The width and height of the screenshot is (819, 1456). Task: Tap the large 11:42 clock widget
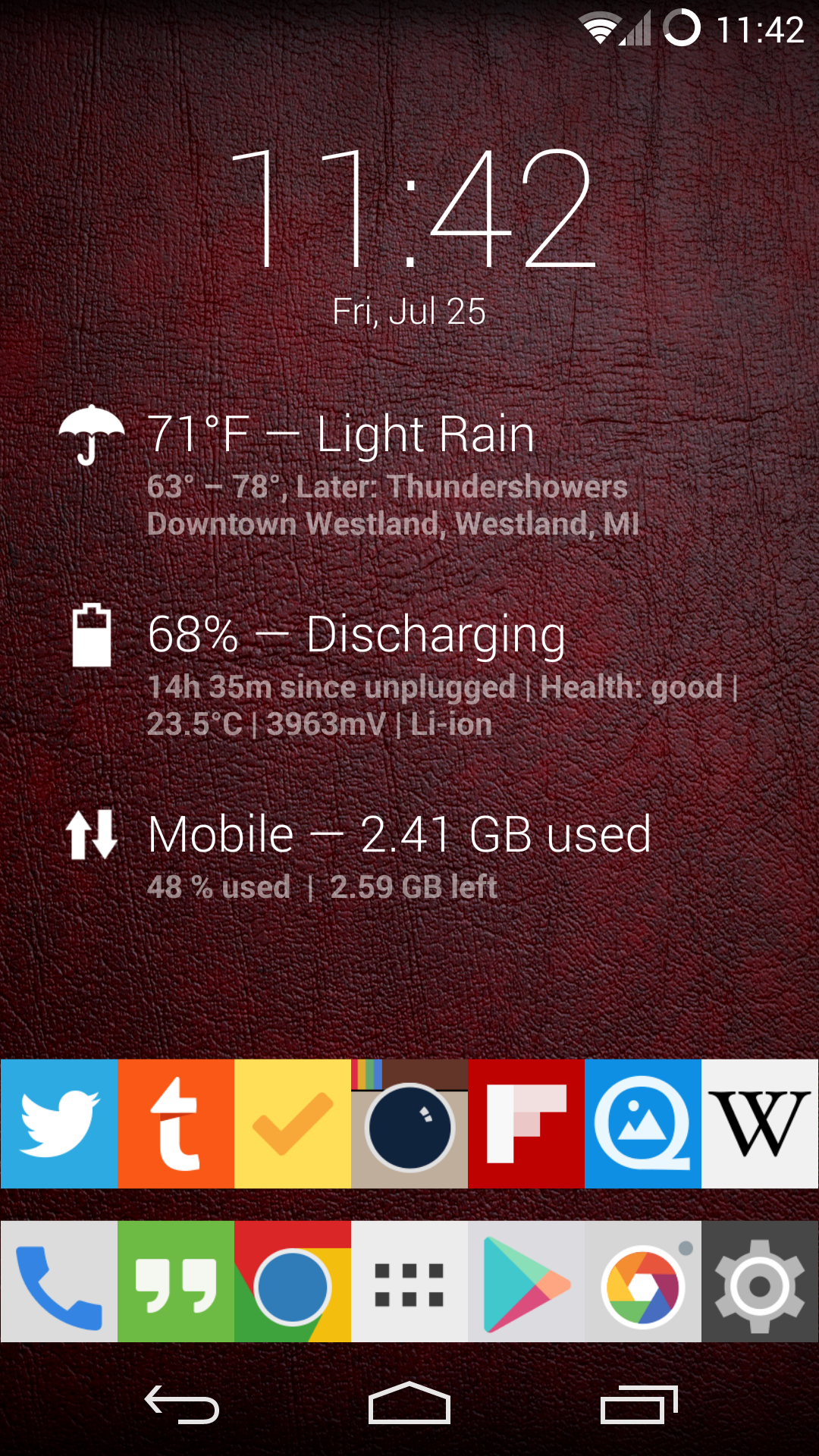(x=412, y=209)
